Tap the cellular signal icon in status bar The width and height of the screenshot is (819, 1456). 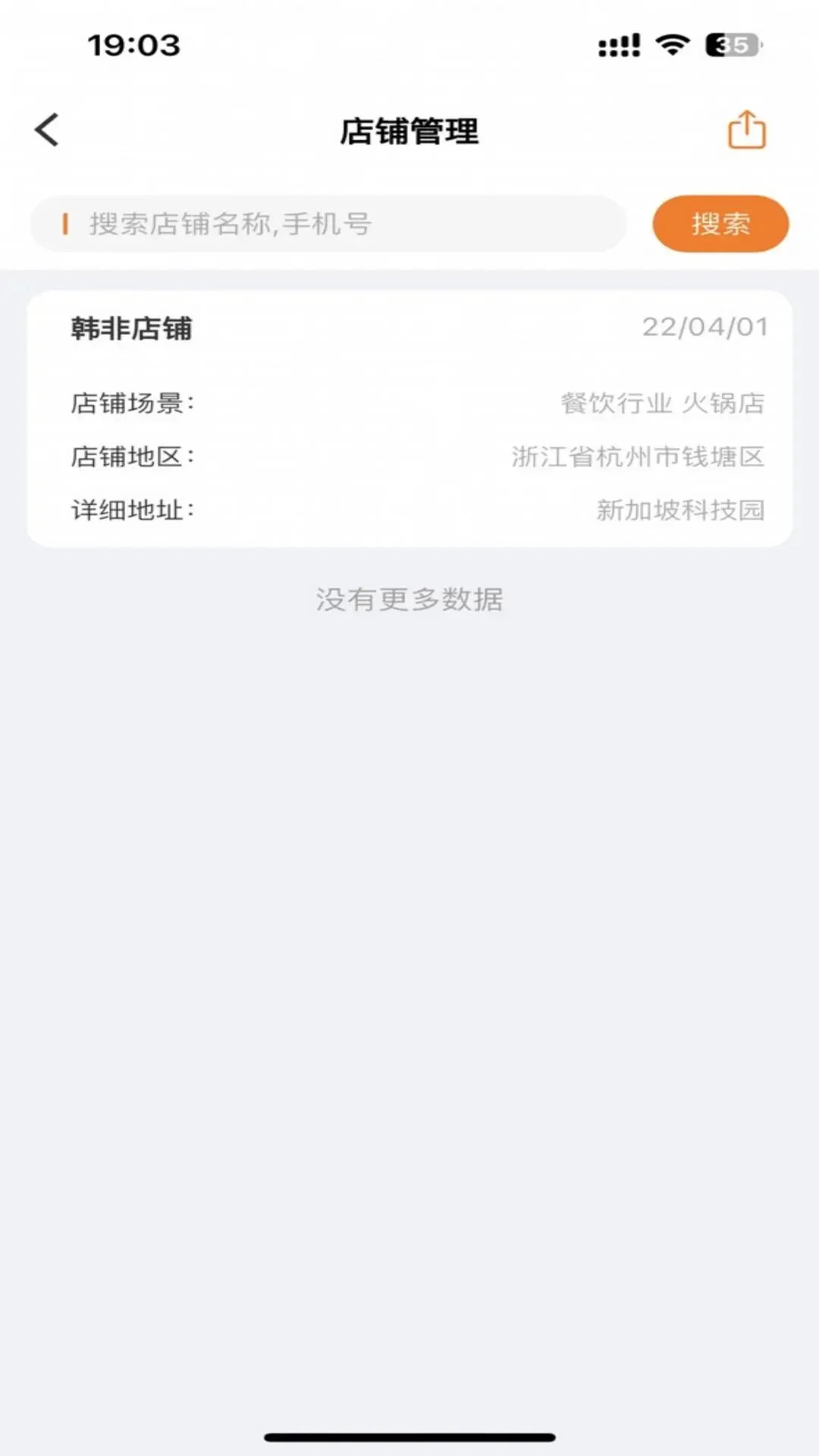pos(617,45)
